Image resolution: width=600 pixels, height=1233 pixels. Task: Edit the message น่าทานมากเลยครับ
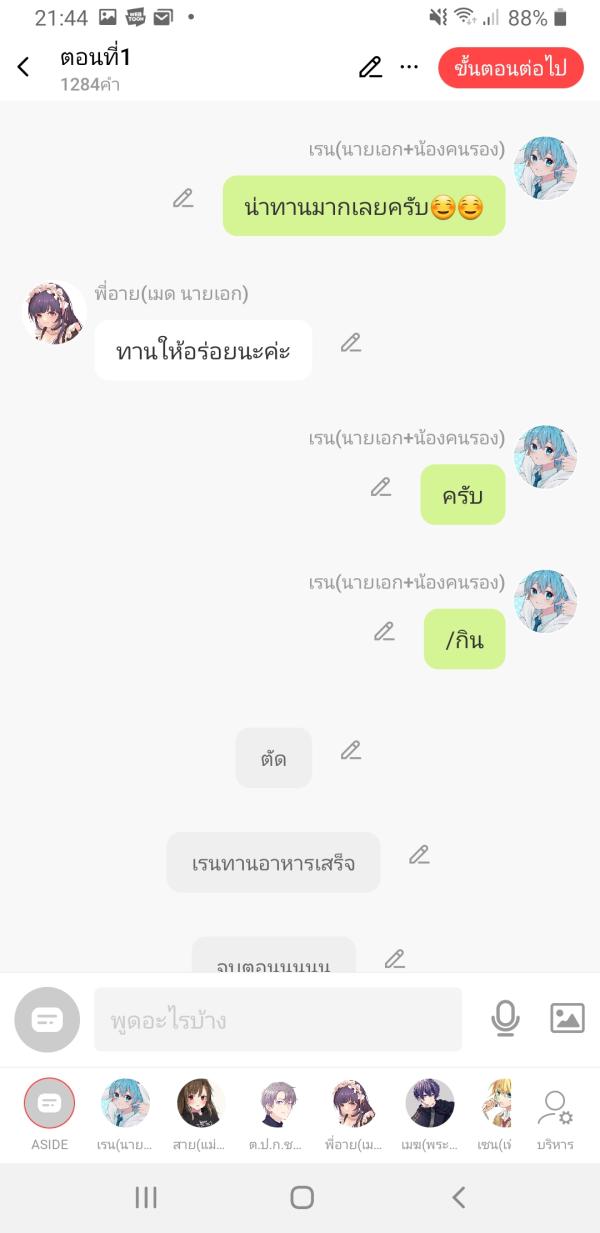[x=183, y=198]
